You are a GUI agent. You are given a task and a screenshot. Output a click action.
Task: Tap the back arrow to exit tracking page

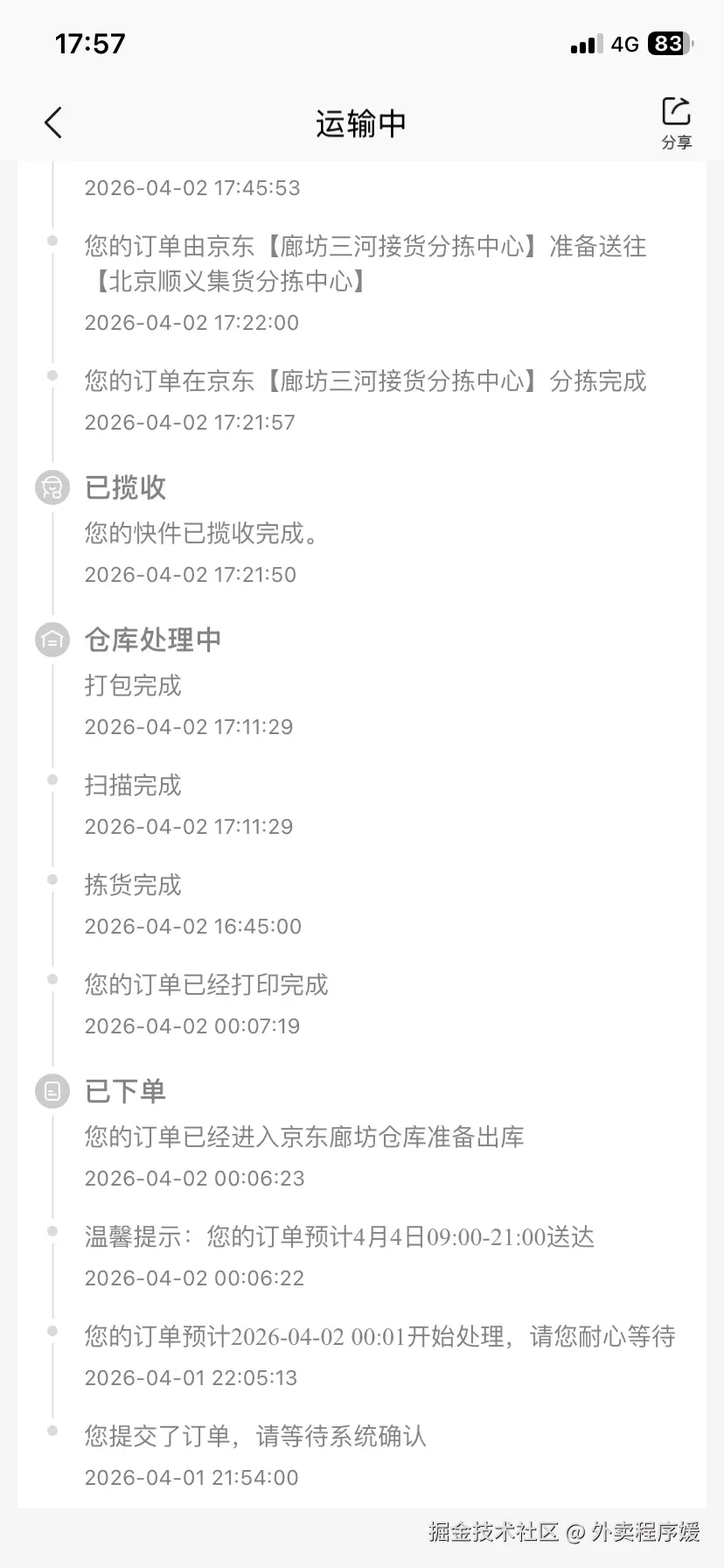(52, 122)
